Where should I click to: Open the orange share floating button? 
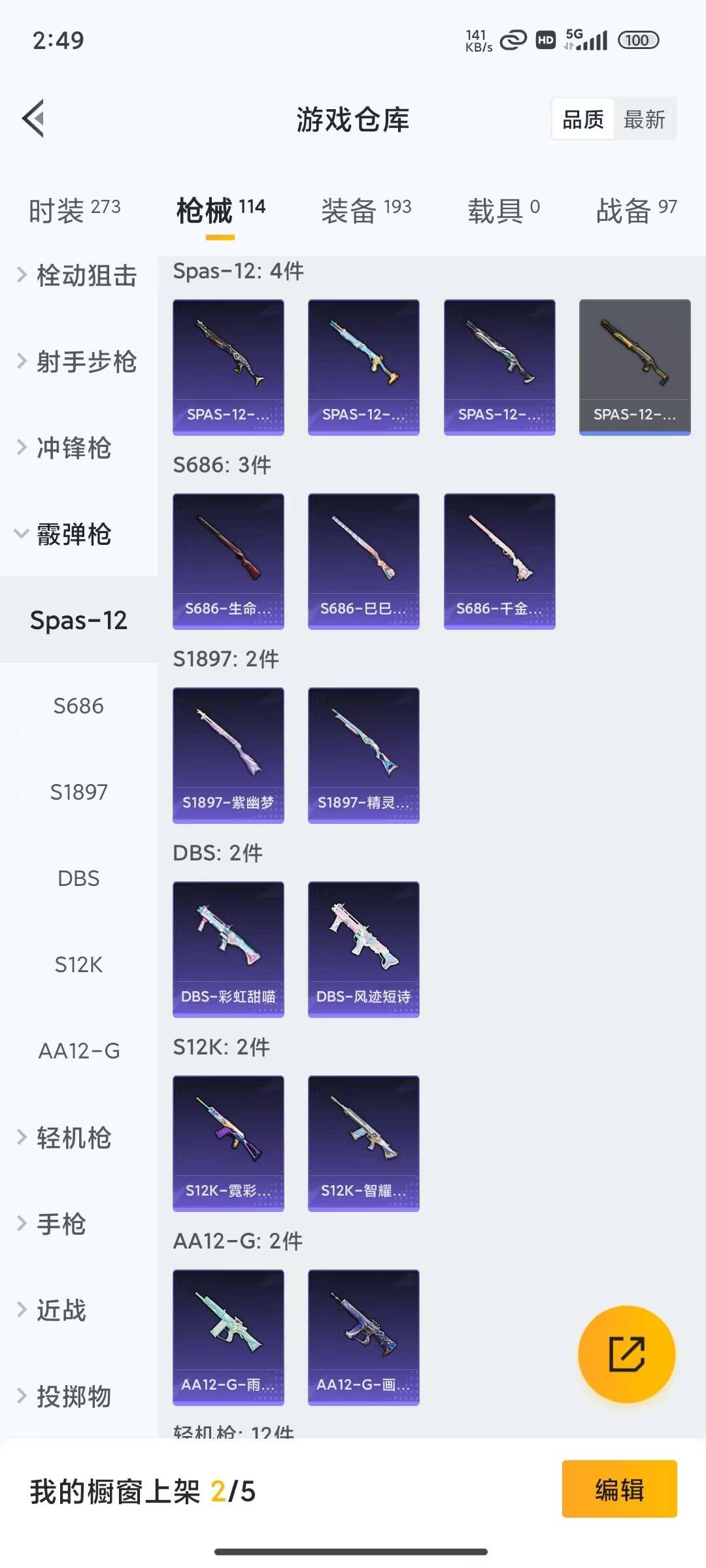[x=626, y=1354]
